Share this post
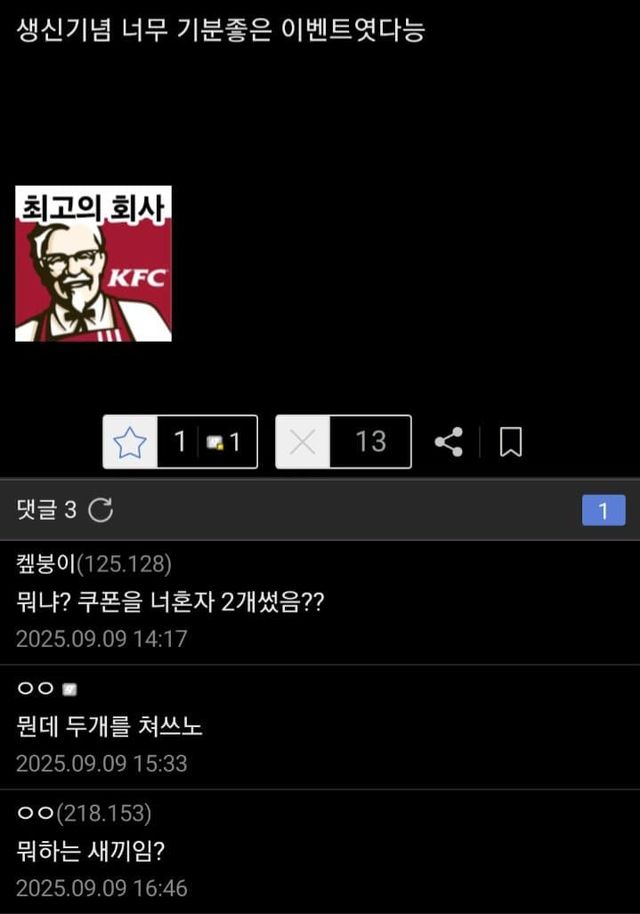640x914 pixels. point(449,442)
